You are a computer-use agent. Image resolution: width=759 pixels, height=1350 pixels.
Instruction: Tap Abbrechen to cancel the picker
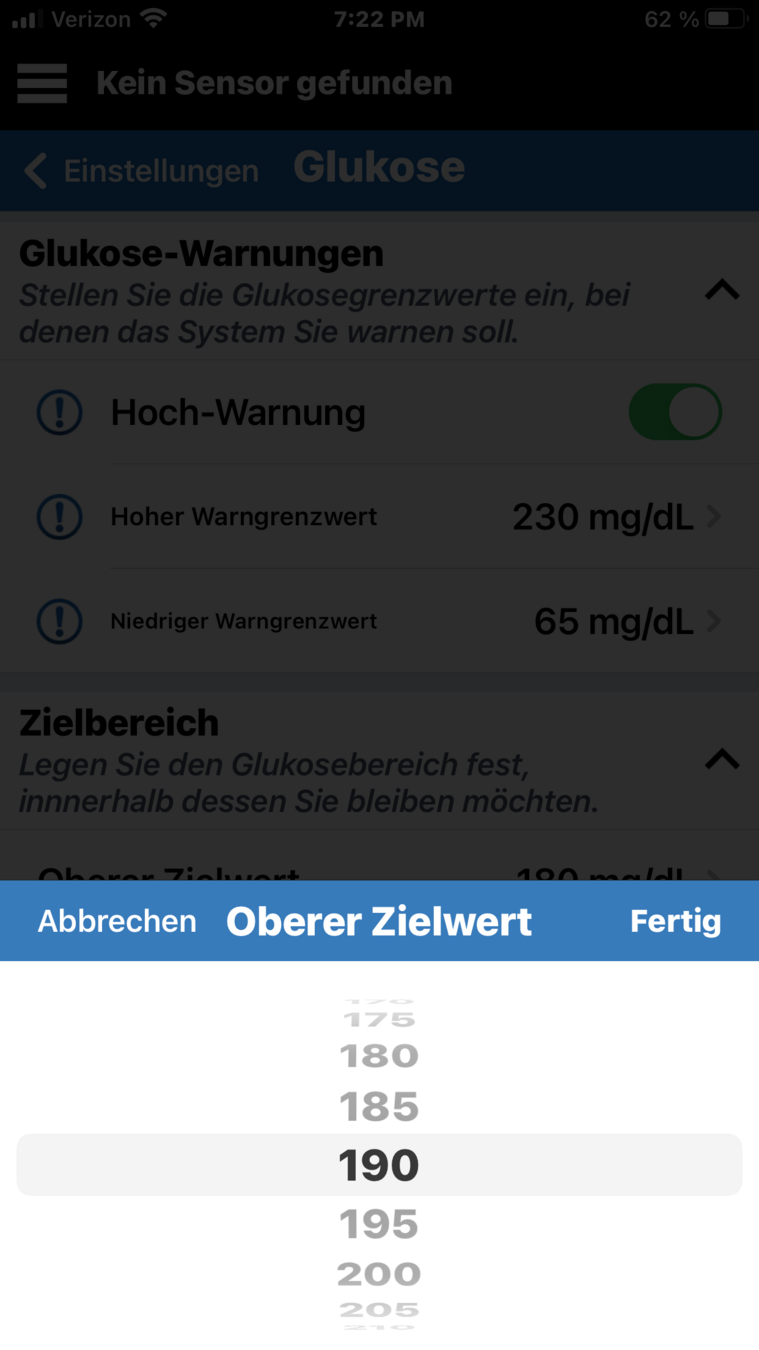click(117, 921)
